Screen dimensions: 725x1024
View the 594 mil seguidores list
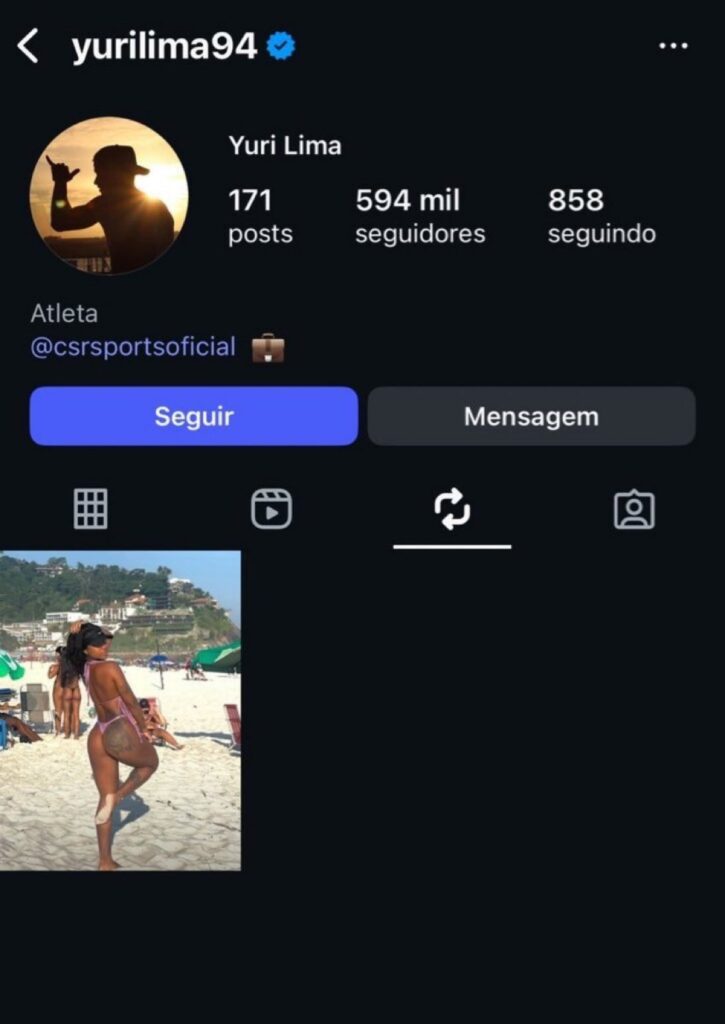tap(420, 216)
